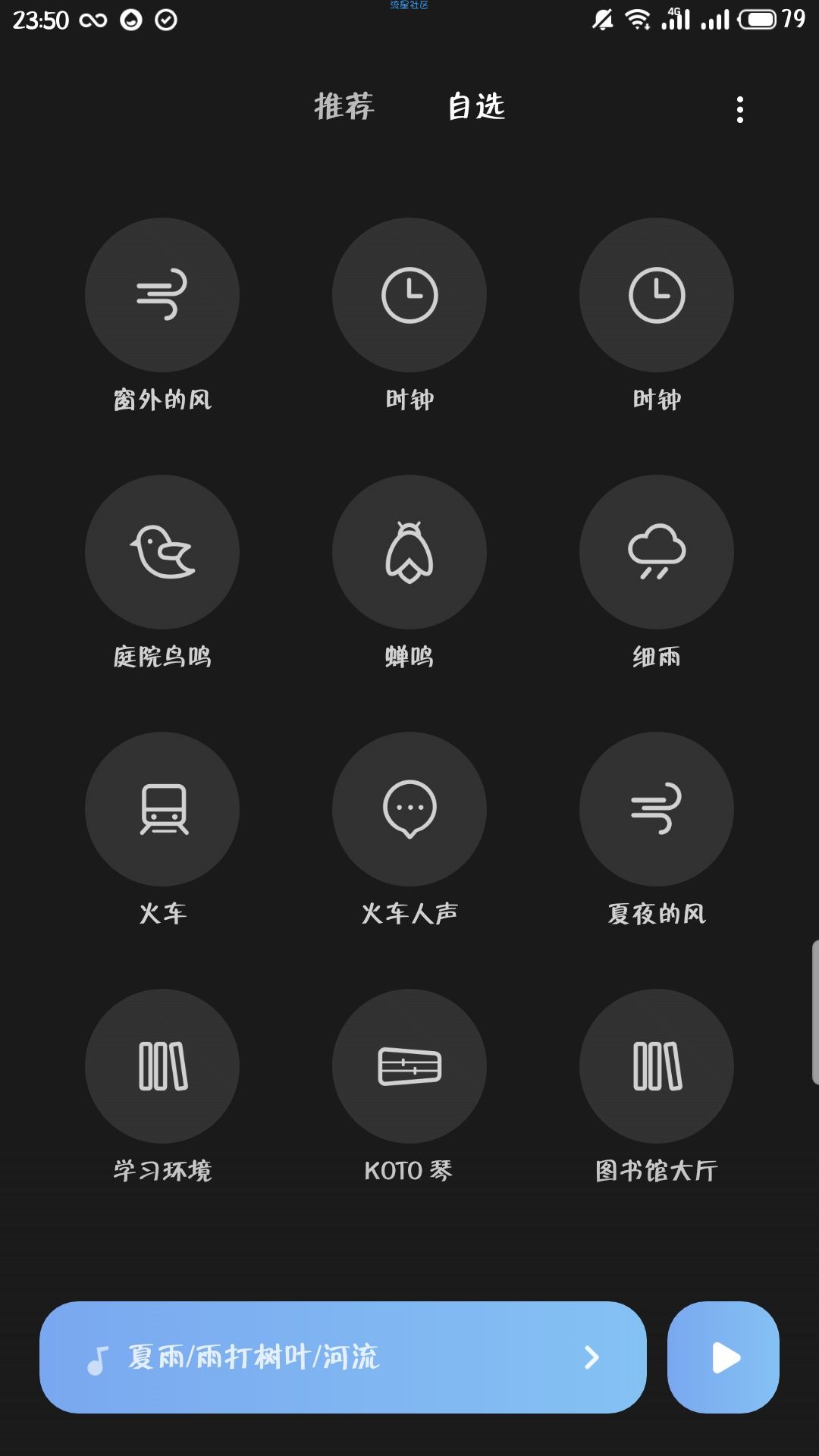Enable the 细雨 rain sound

pos(657,552)
